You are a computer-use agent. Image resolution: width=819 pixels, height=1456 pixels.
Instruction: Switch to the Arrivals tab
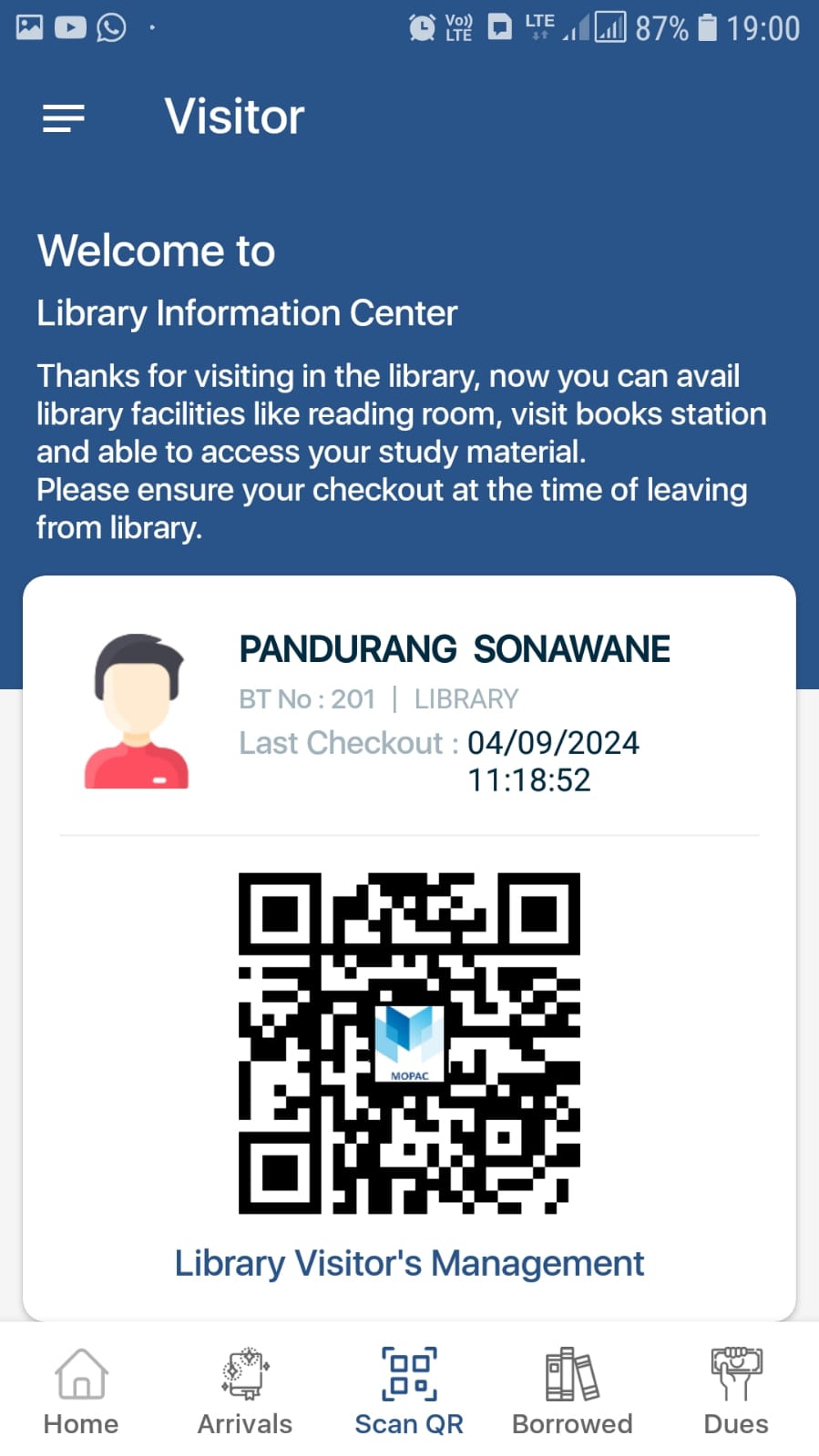(245, 1391)
